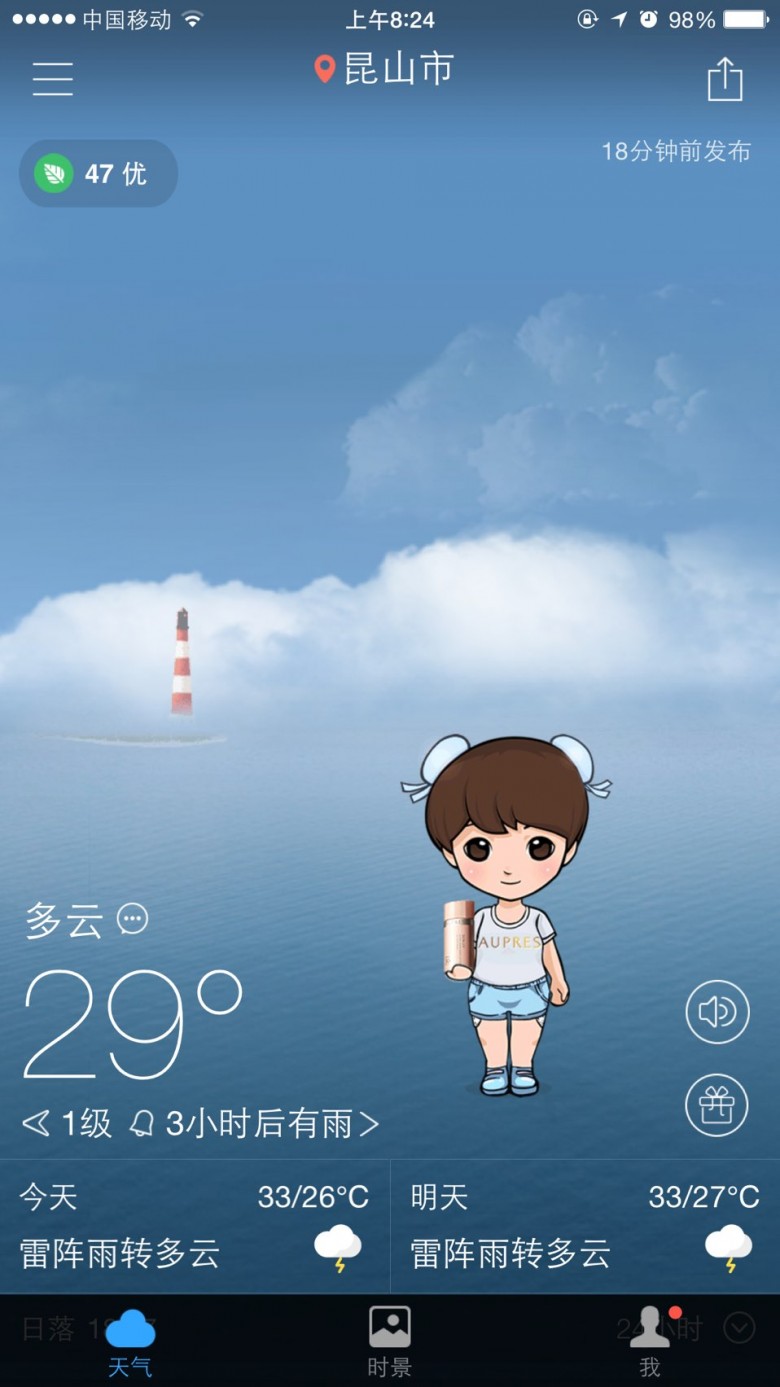Image resolution: width=780 pixels, height=1387 pixels.
Task: Open the gift box icon
Action: pos(717,1105)
